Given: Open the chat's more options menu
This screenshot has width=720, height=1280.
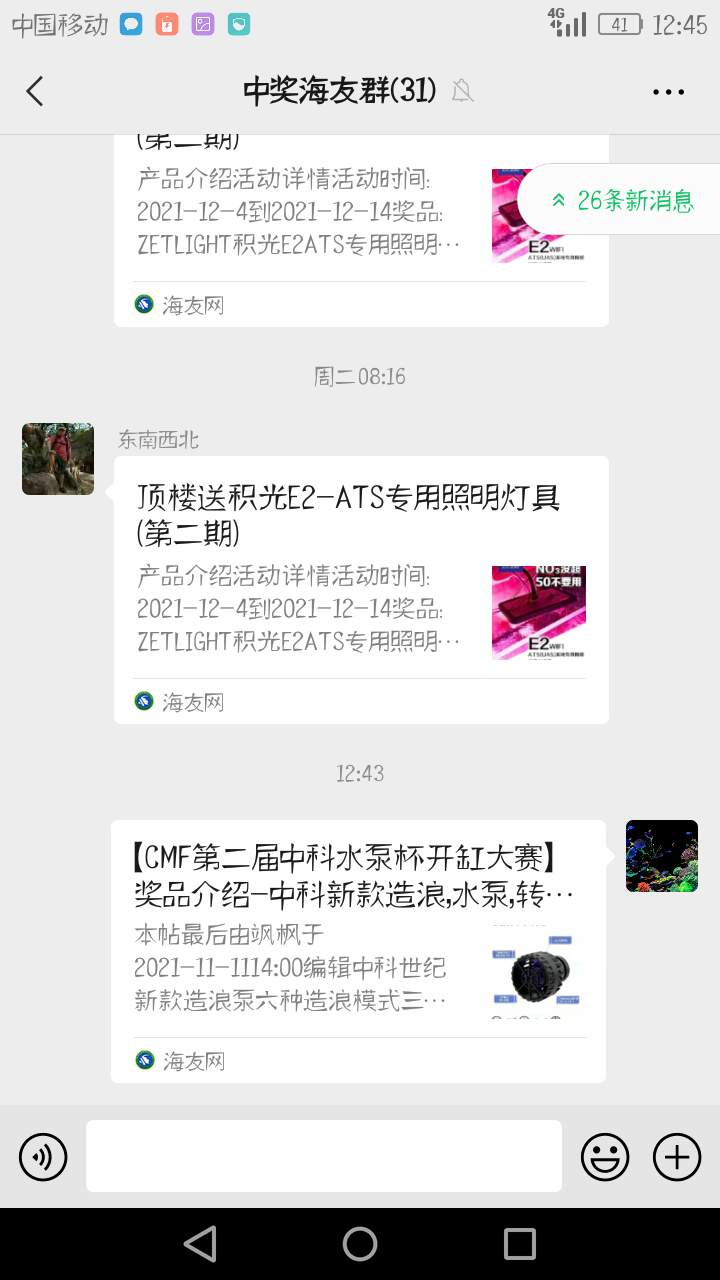Looking at the screenshot, I should click(x=668, y=91).
